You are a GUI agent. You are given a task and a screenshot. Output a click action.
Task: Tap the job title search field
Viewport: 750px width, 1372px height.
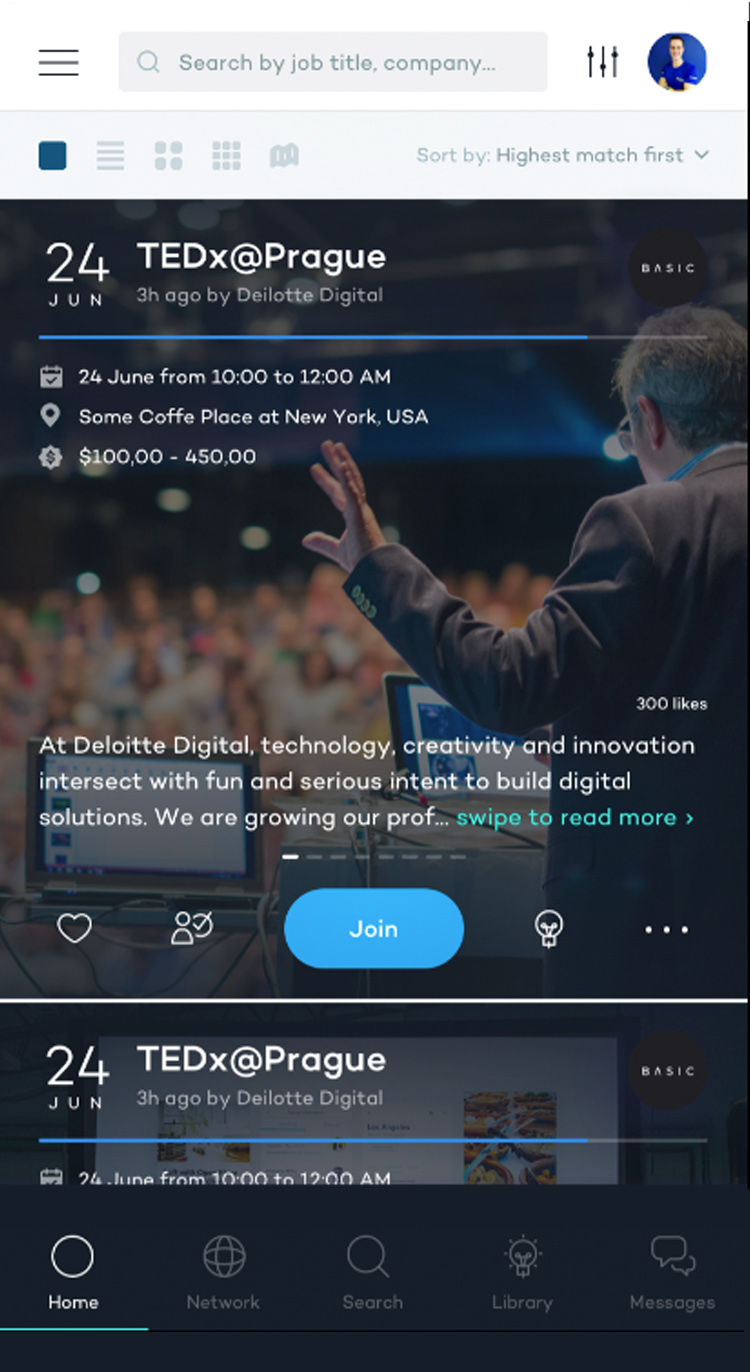333,62
